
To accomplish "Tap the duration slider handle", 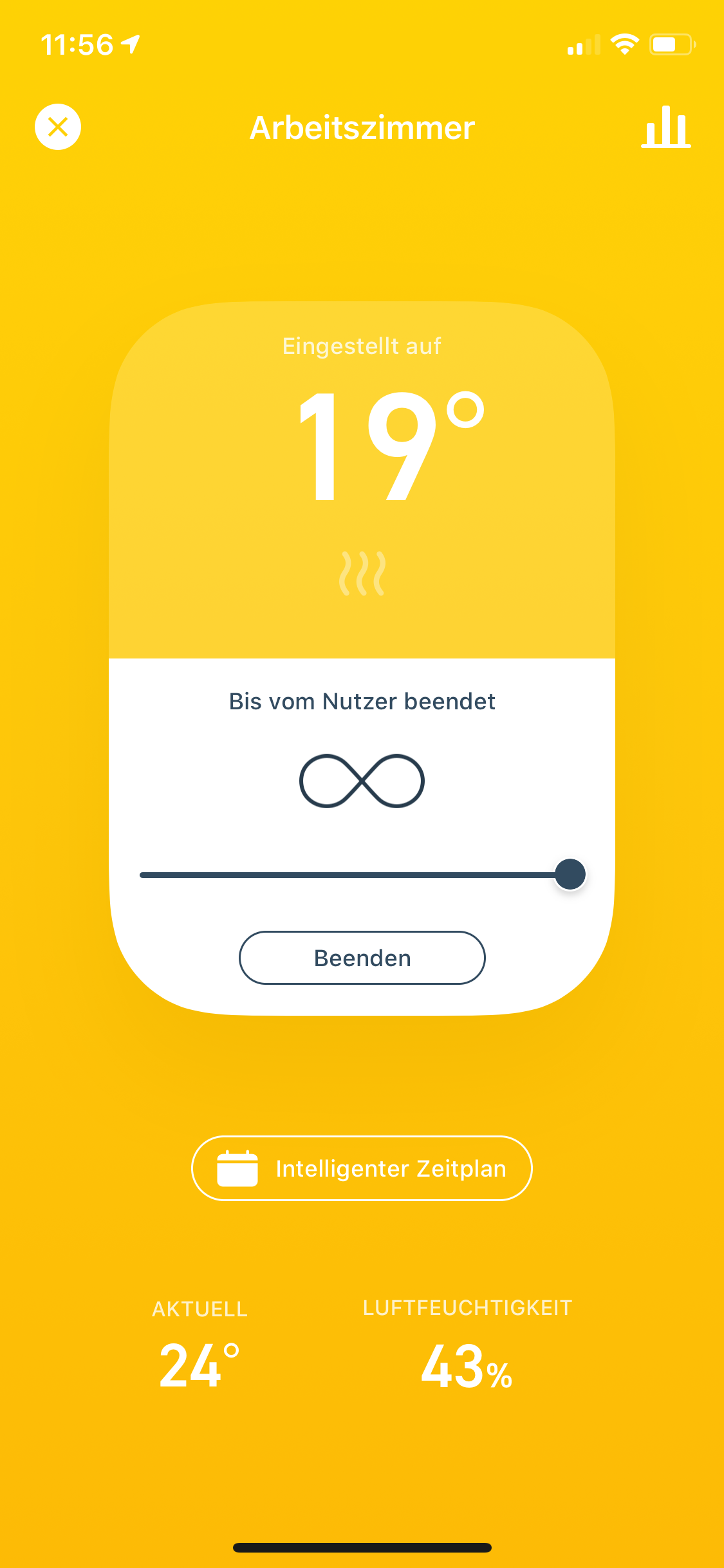I will click(x=570, y=874).
